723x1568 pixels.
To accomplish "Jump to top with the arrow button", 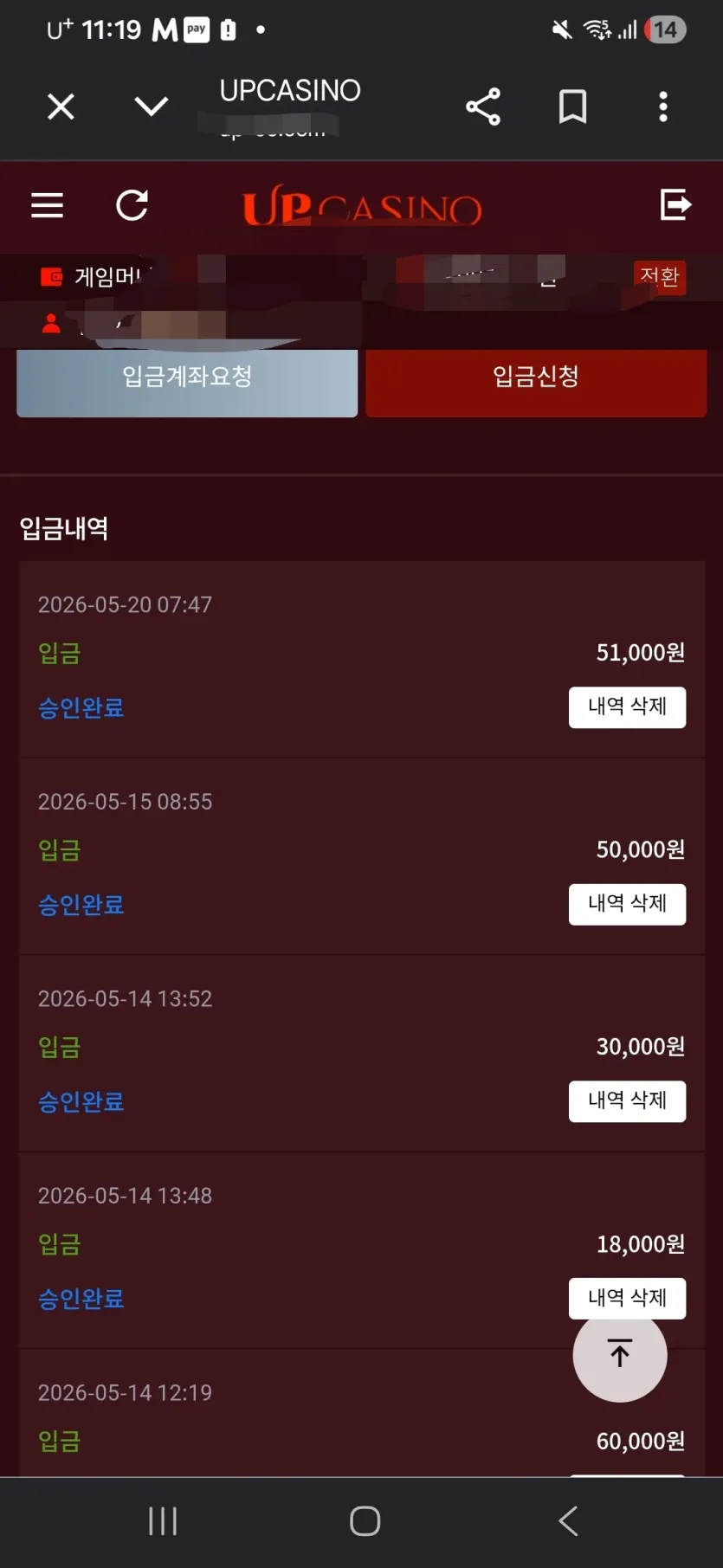I will point(620,1354).
